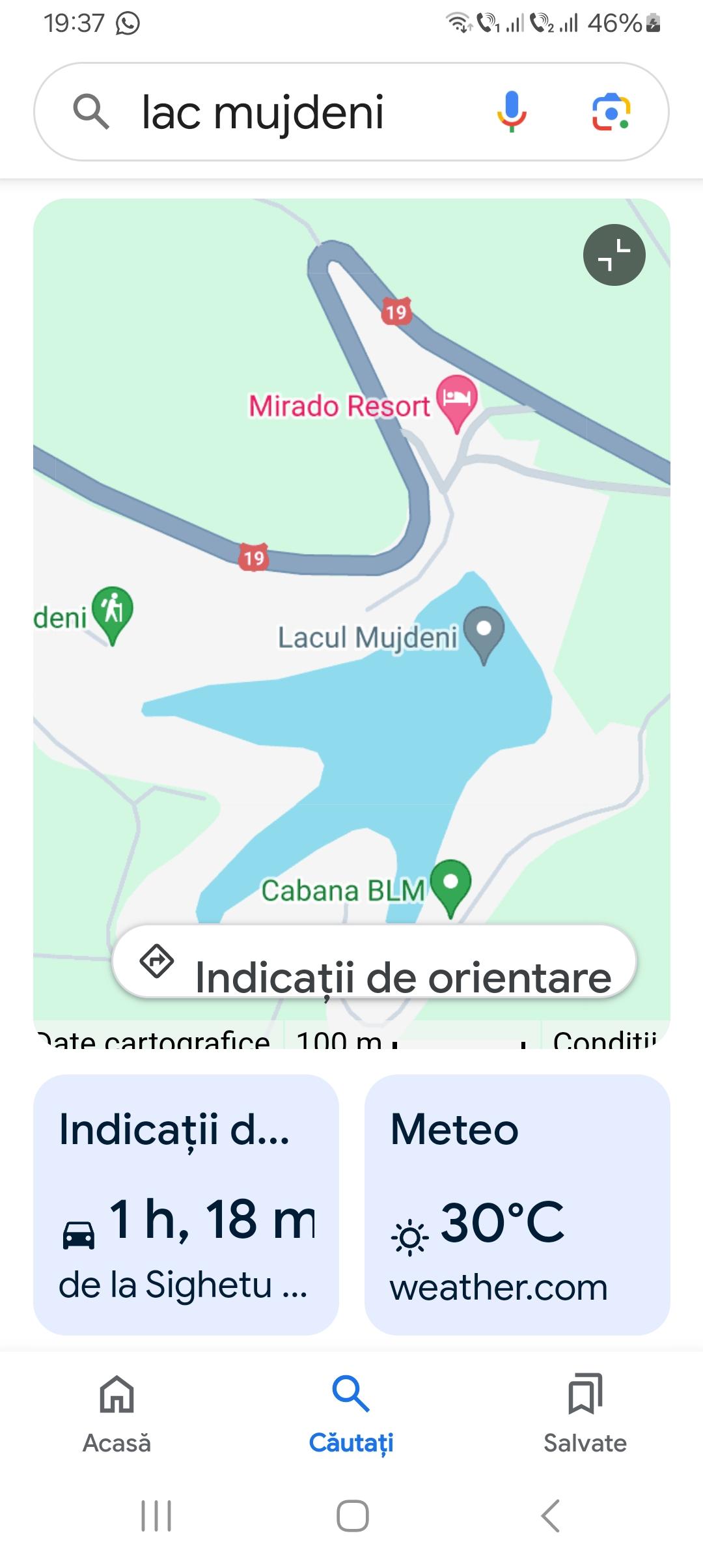Start voice search with the microphone
This screenshot has width=703, height=1568.
[x=512, y=111]
